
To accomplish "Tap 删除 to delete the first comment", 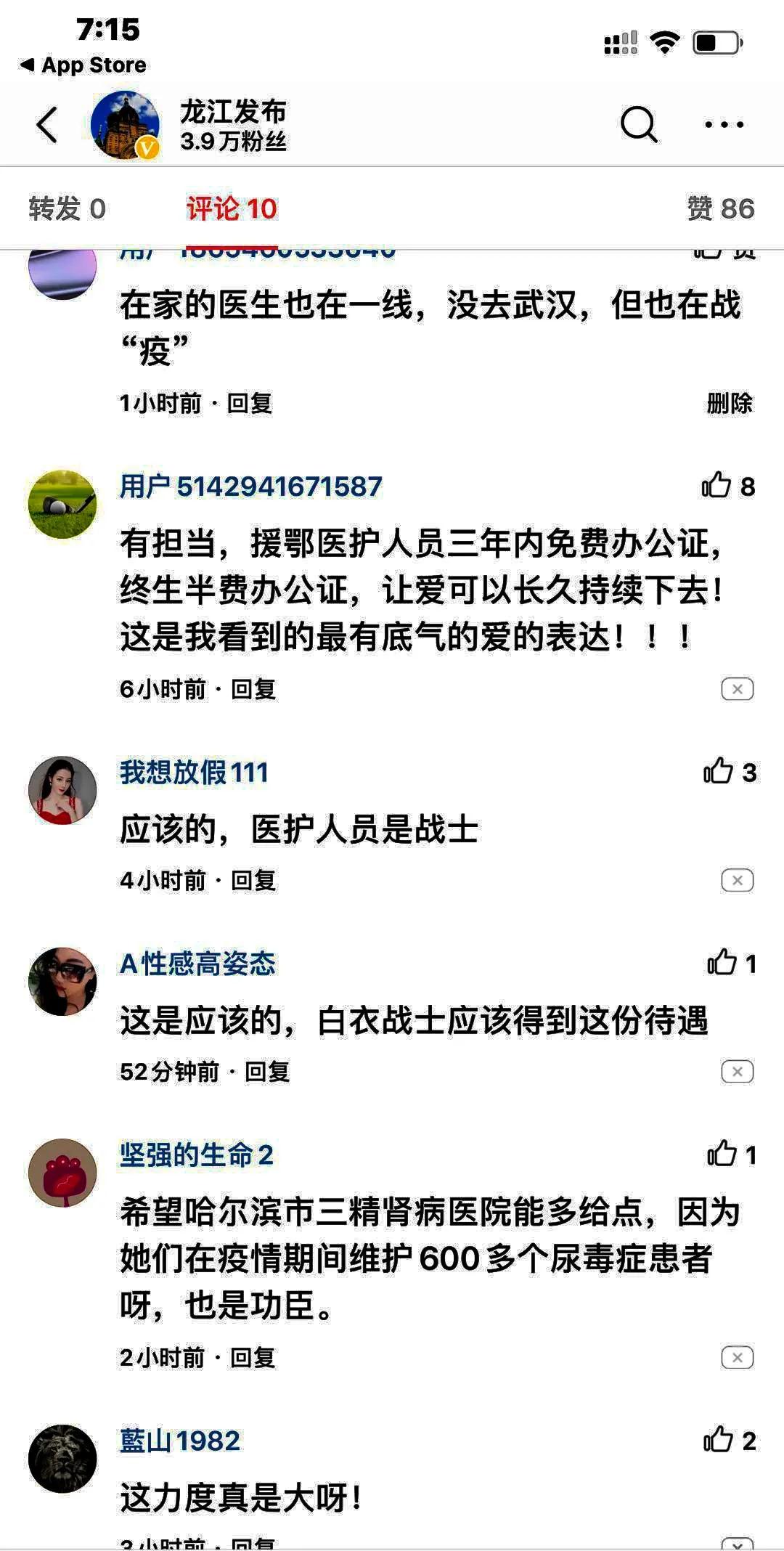I will coord(729,403).
